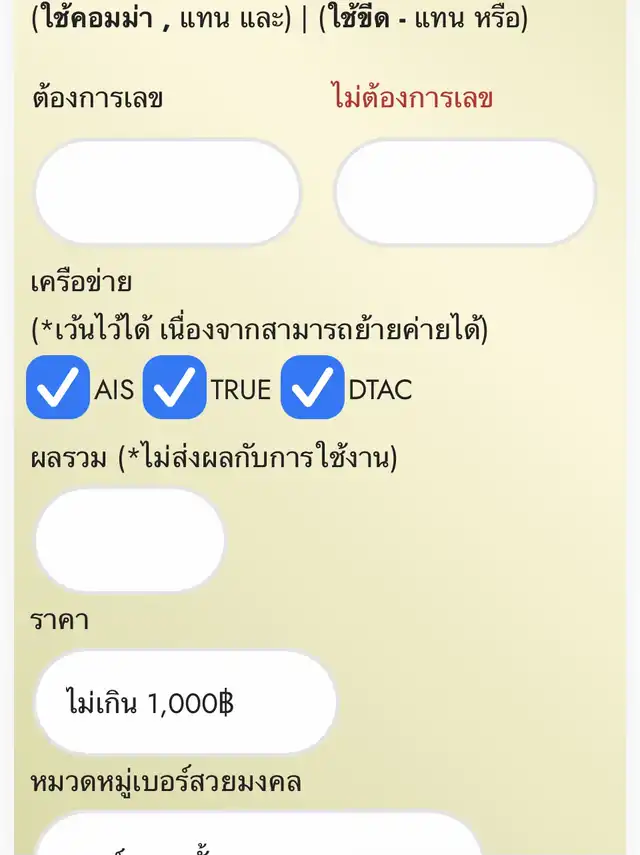Viewport: 640px width, 855px height.
Task: Tap the ไม่ต้องการเลข input field
Action: (465, 192)
